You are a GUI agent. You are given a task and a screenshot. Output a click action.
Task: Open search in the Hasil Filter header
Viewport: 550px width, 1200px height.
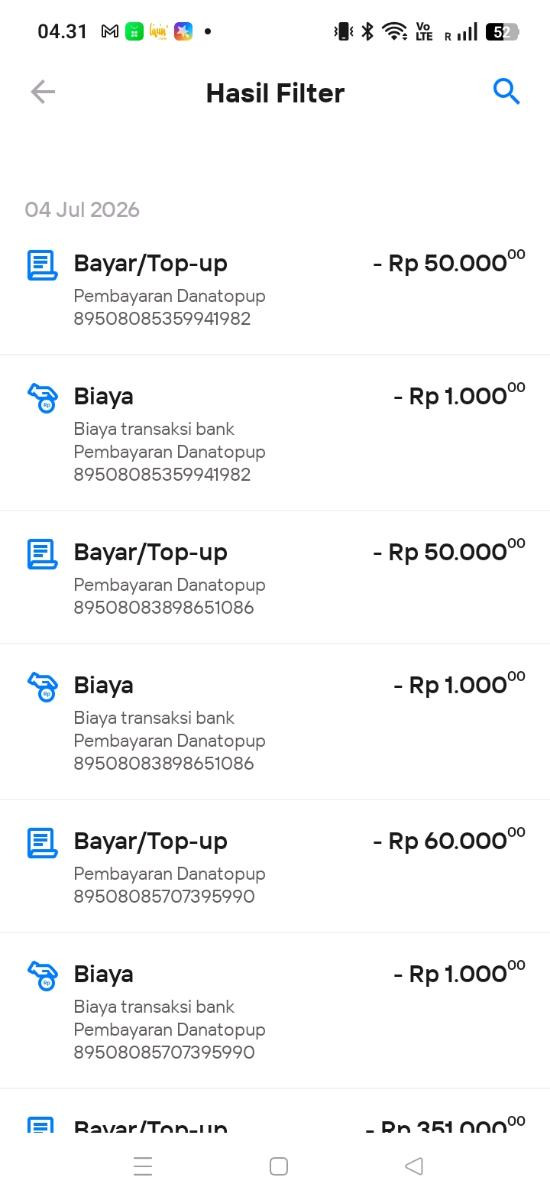[507, 92]
